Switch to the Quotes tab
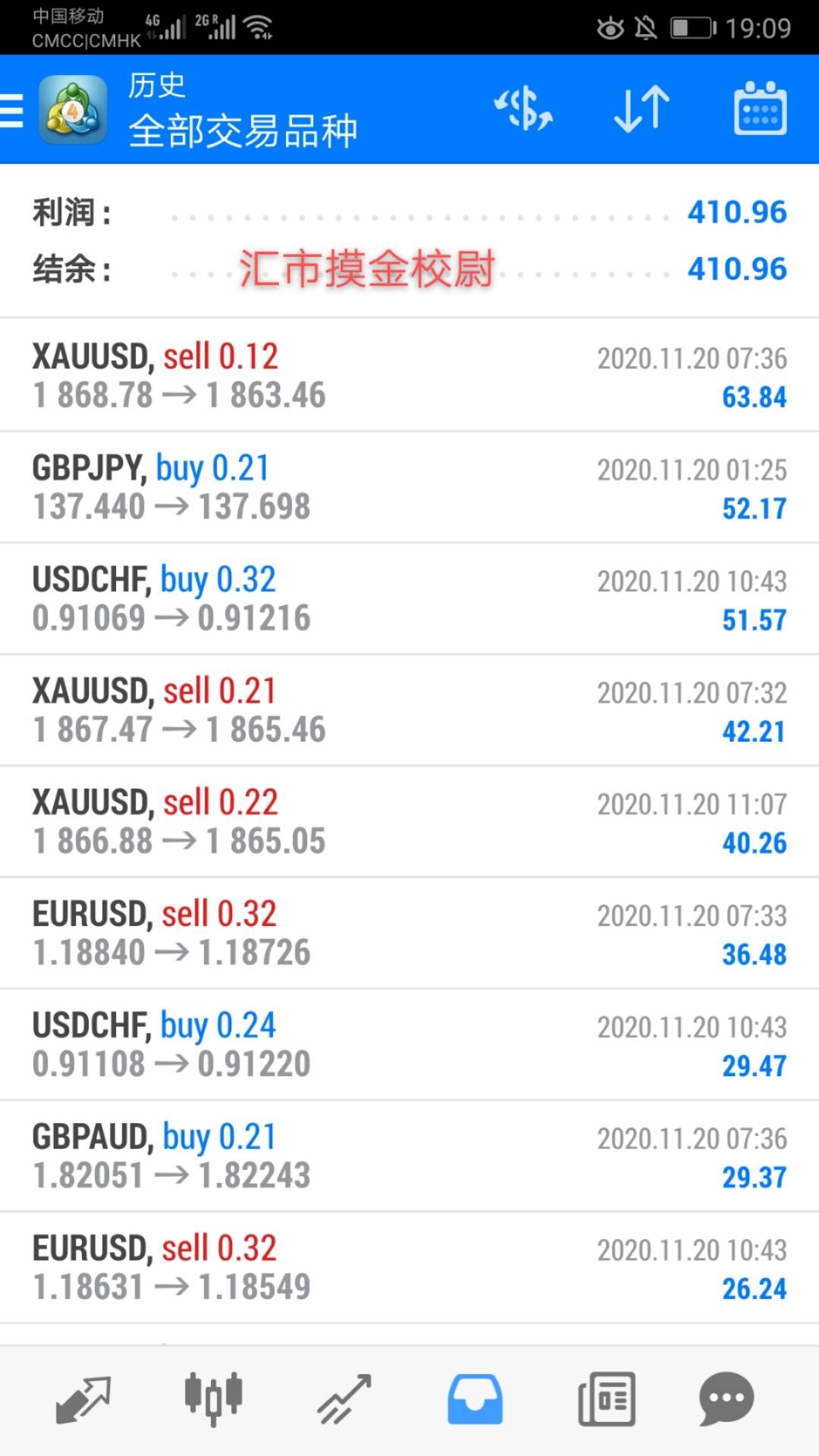Image resolution: width=819 pixels, height=1456 pixels. pos(83,1399)
